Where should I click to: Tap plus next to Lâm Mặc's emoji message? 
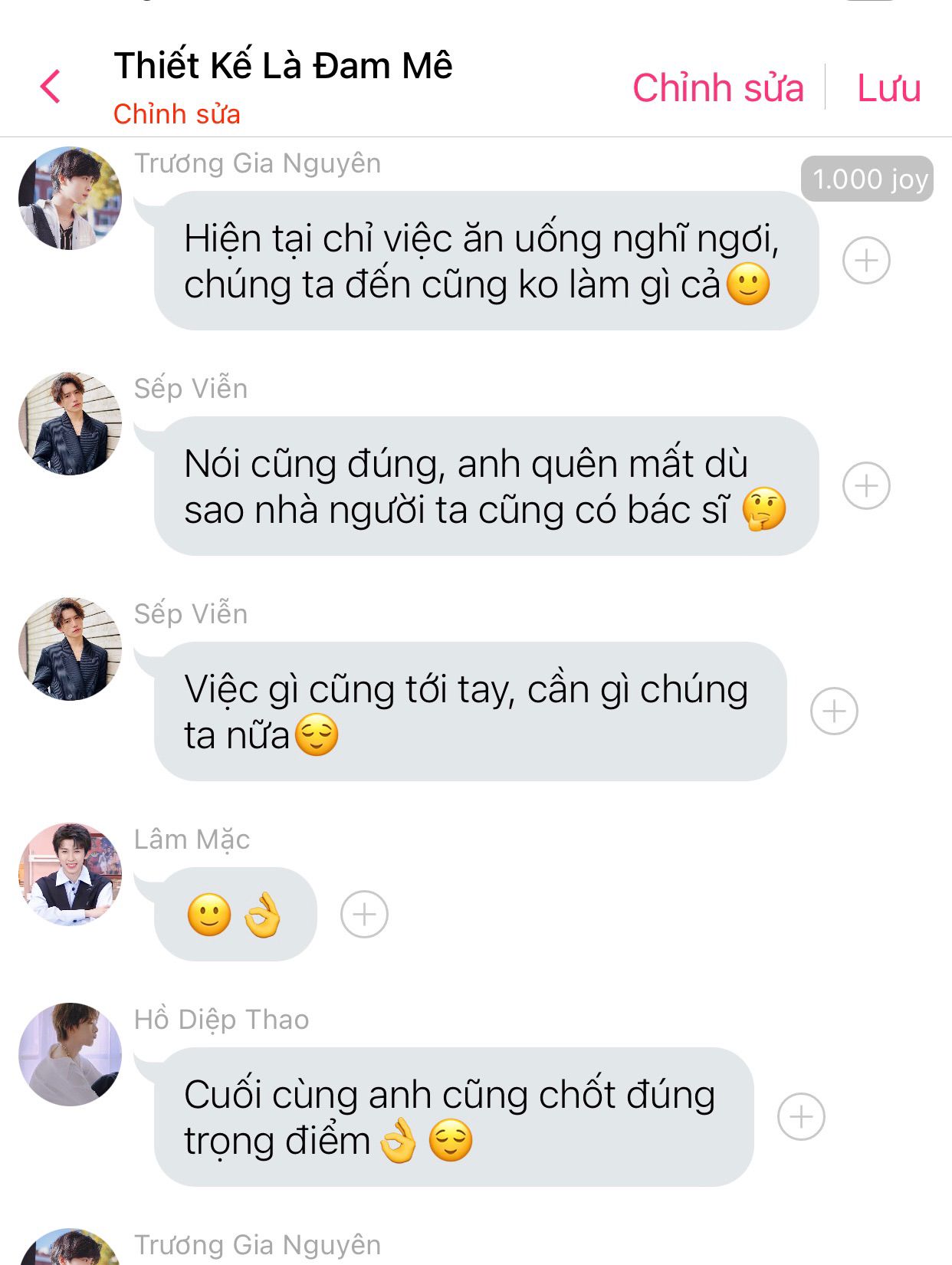click(364, 914)
